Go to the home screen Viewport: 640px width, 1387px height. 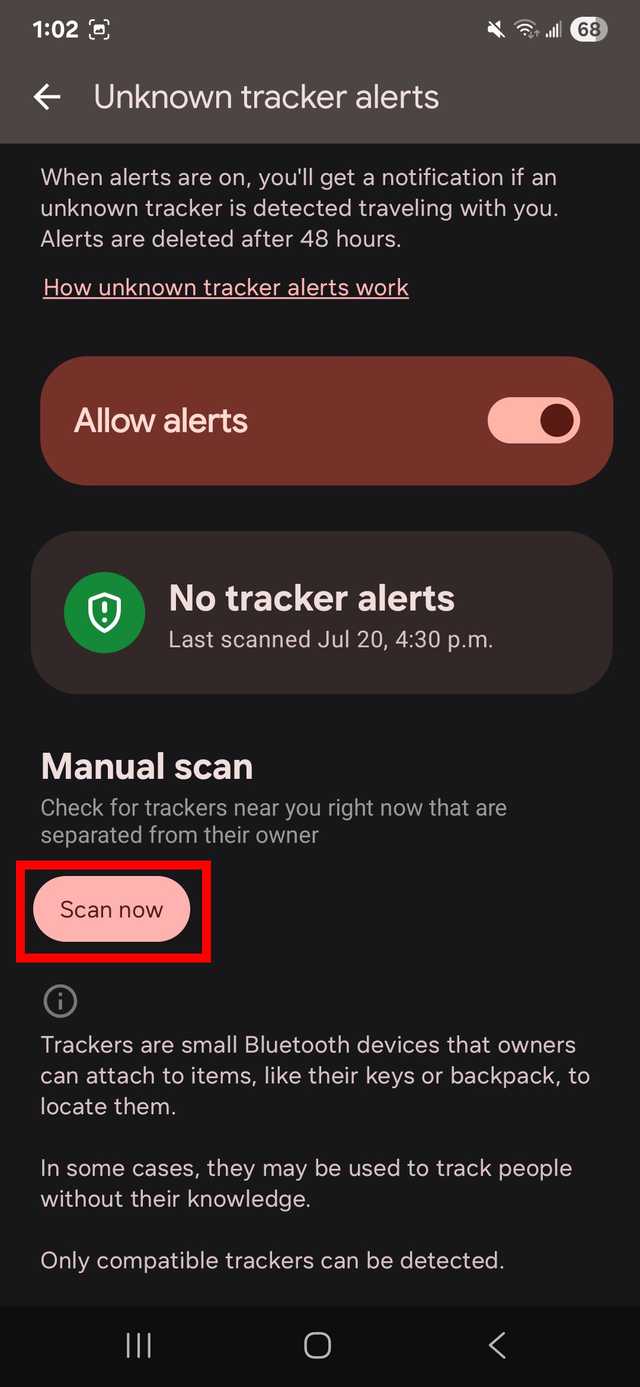pyautogui.click(x=318, y=1345)
